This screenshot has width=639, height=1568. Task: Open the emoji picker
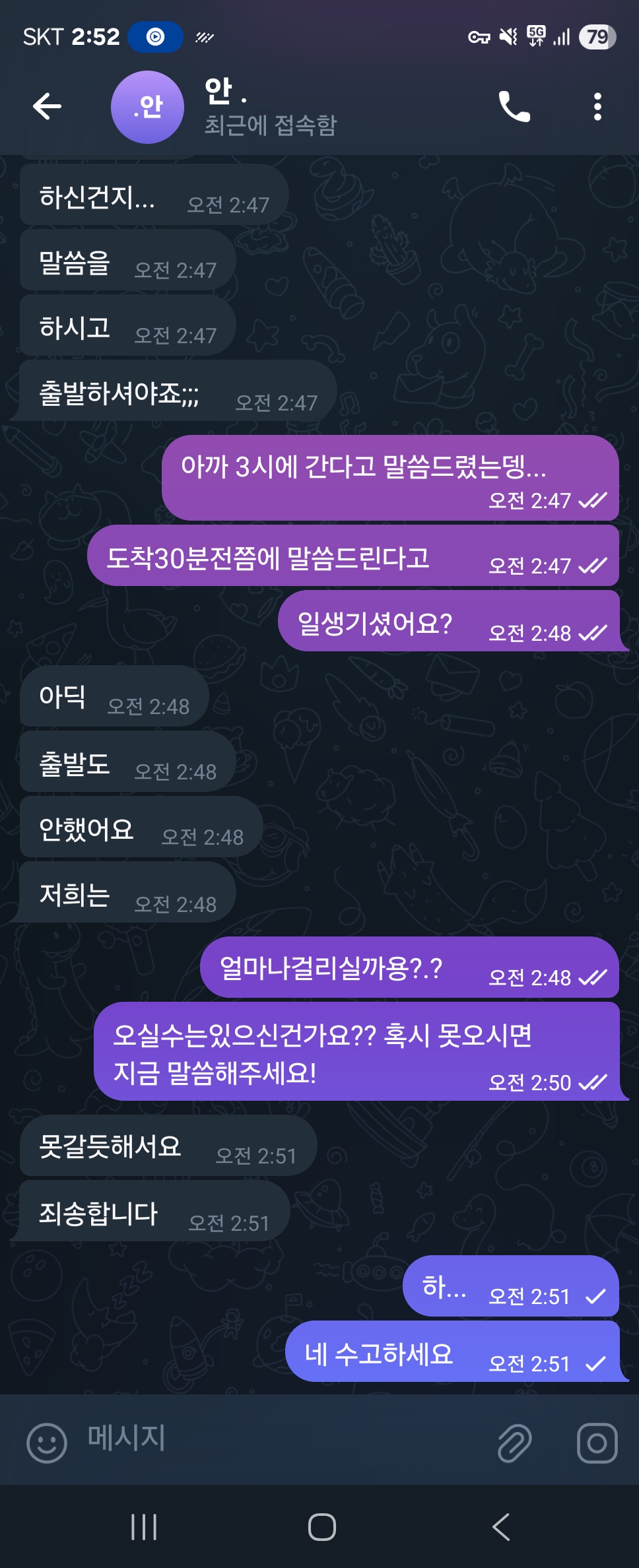[x=46, y=1443]
